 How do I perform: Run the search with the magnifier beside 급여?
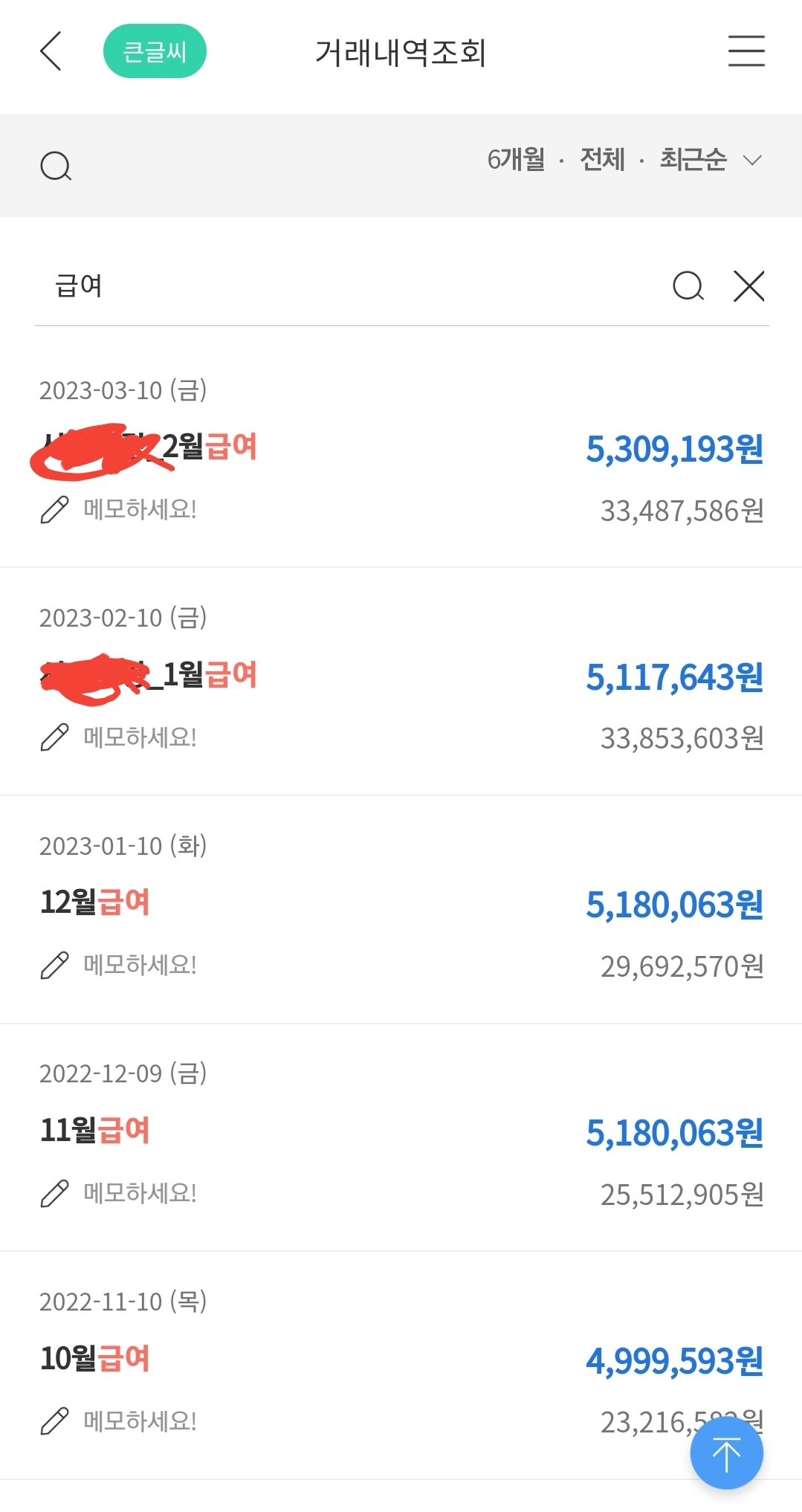(688, 285)
